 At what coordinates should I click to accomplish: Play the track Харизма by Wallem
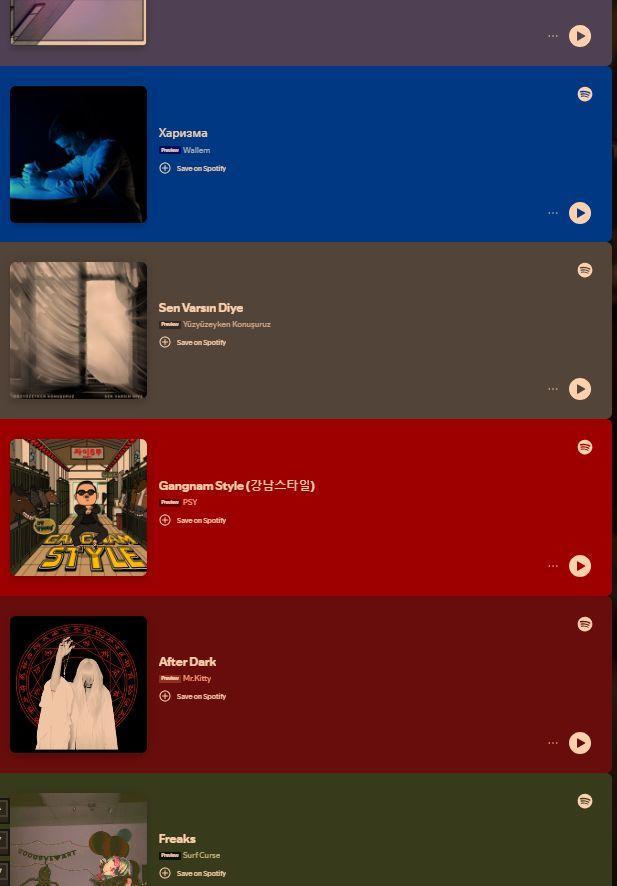[580, 213]
